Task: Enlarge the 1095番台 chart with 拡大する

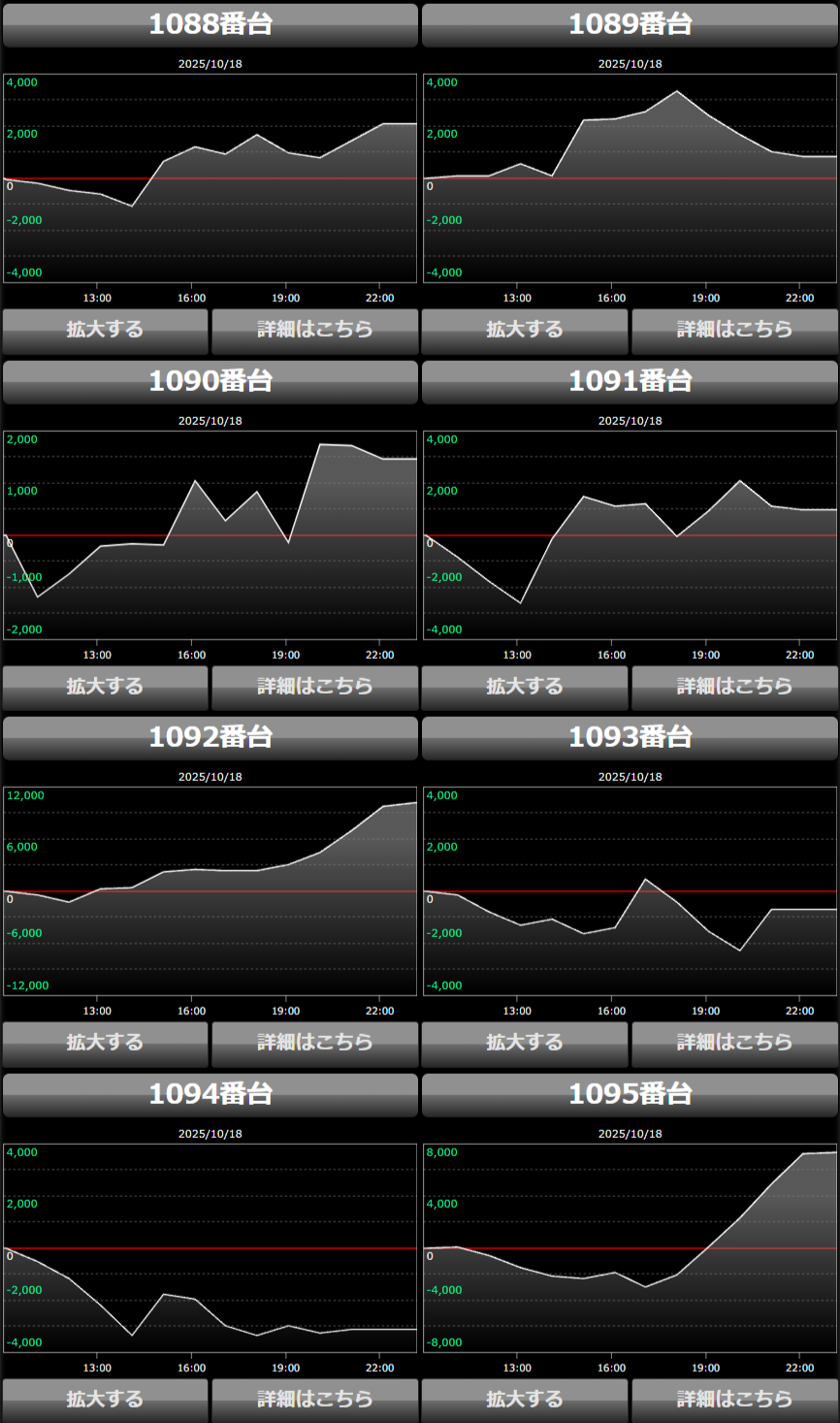Action: [x=525, y=1400]
